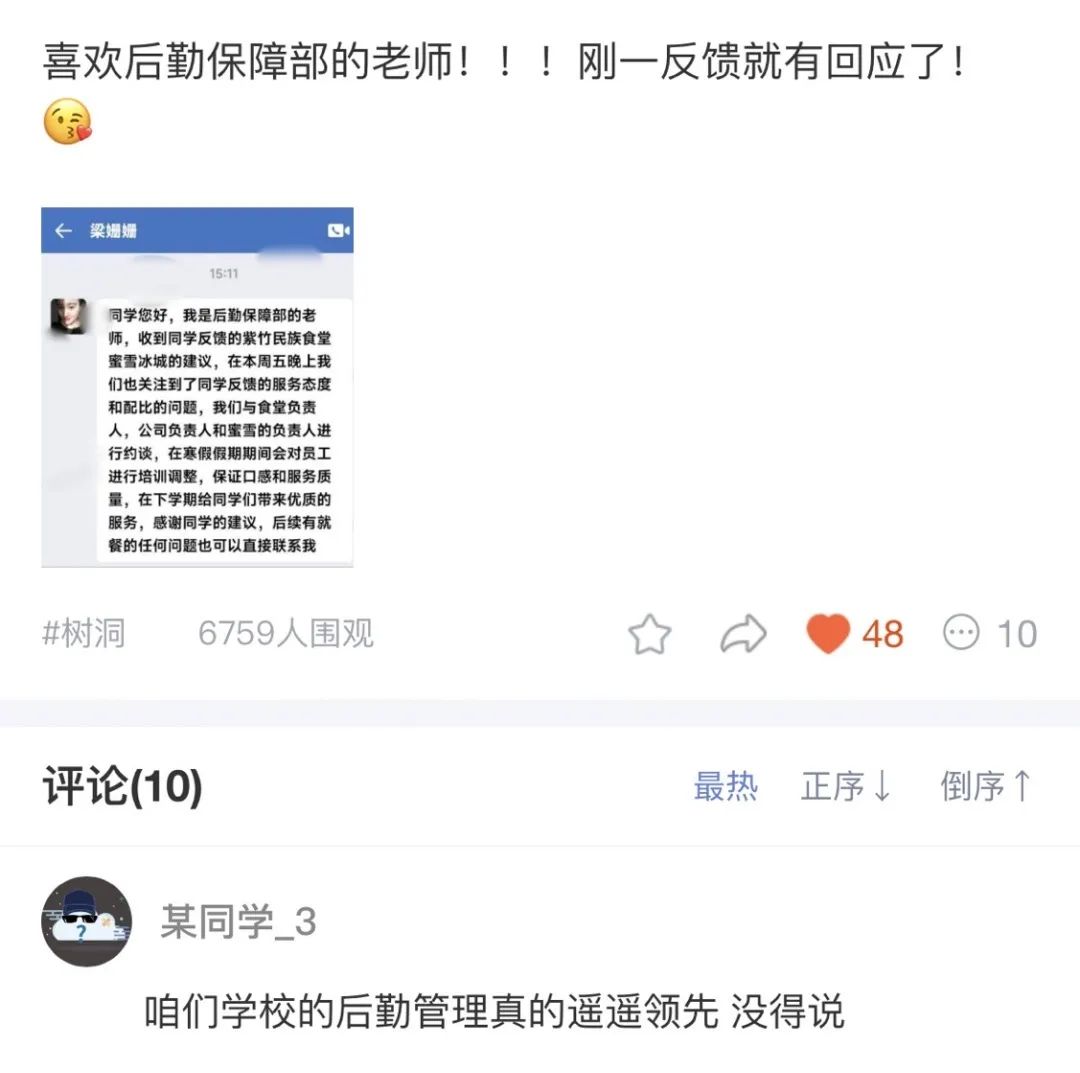Favorite this post with the star icon

coord(650,634)
